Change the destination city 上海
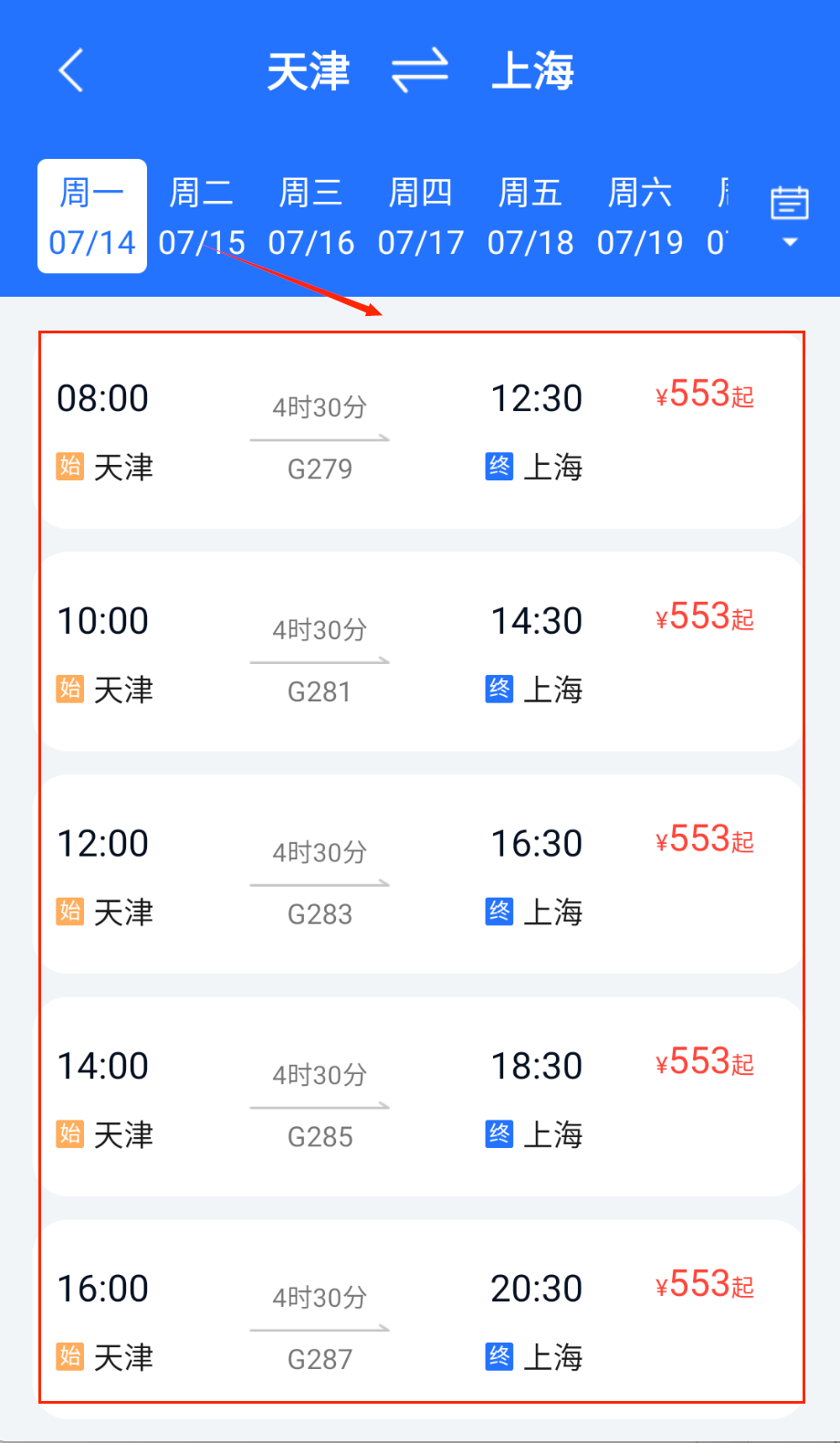Screen dimensions: 840x1443 (x=532, y=70)
